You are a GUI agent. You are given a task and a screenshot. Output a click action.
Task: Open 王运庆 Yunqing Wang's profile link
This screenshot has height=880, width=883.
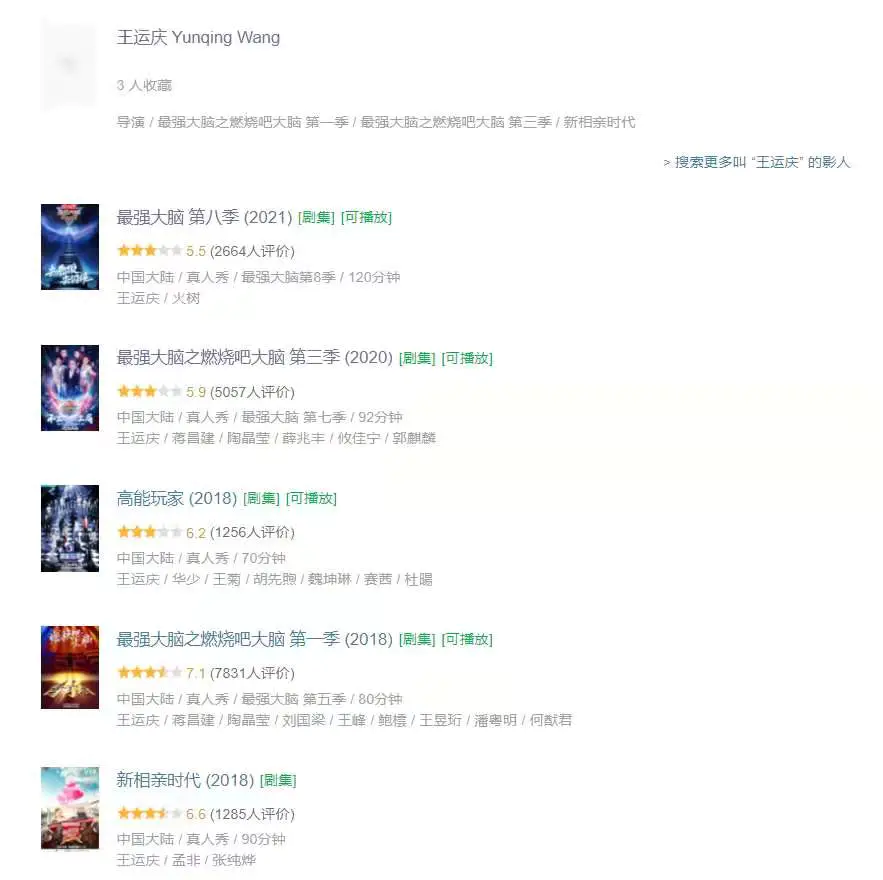(x=198, y=38)
